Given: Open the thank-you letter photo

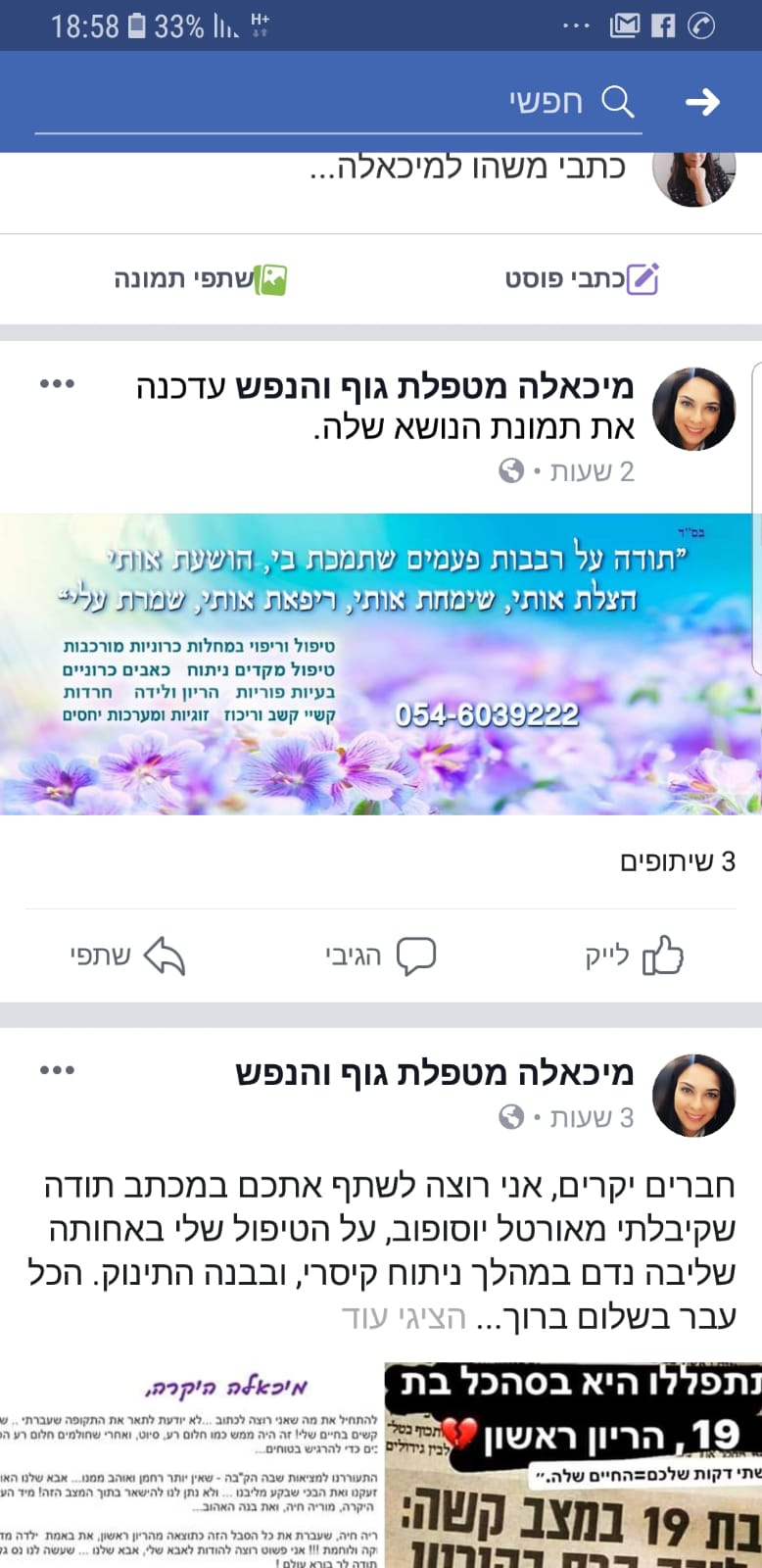Looking at the screenshot, I should [189, 1465].
